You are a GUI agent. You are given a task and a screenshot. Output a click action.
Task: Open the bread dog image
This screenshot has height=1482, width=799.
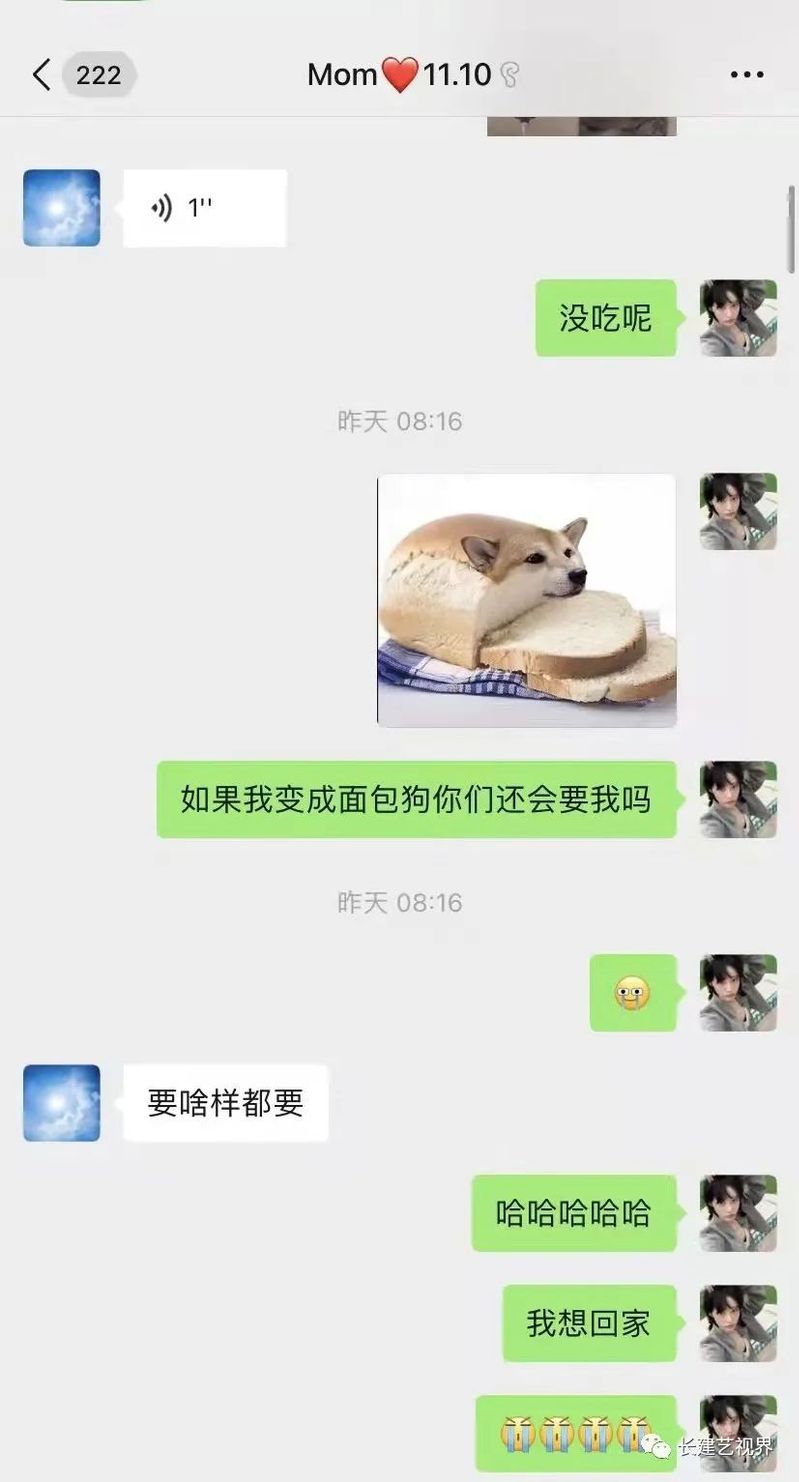coord(526,600)
